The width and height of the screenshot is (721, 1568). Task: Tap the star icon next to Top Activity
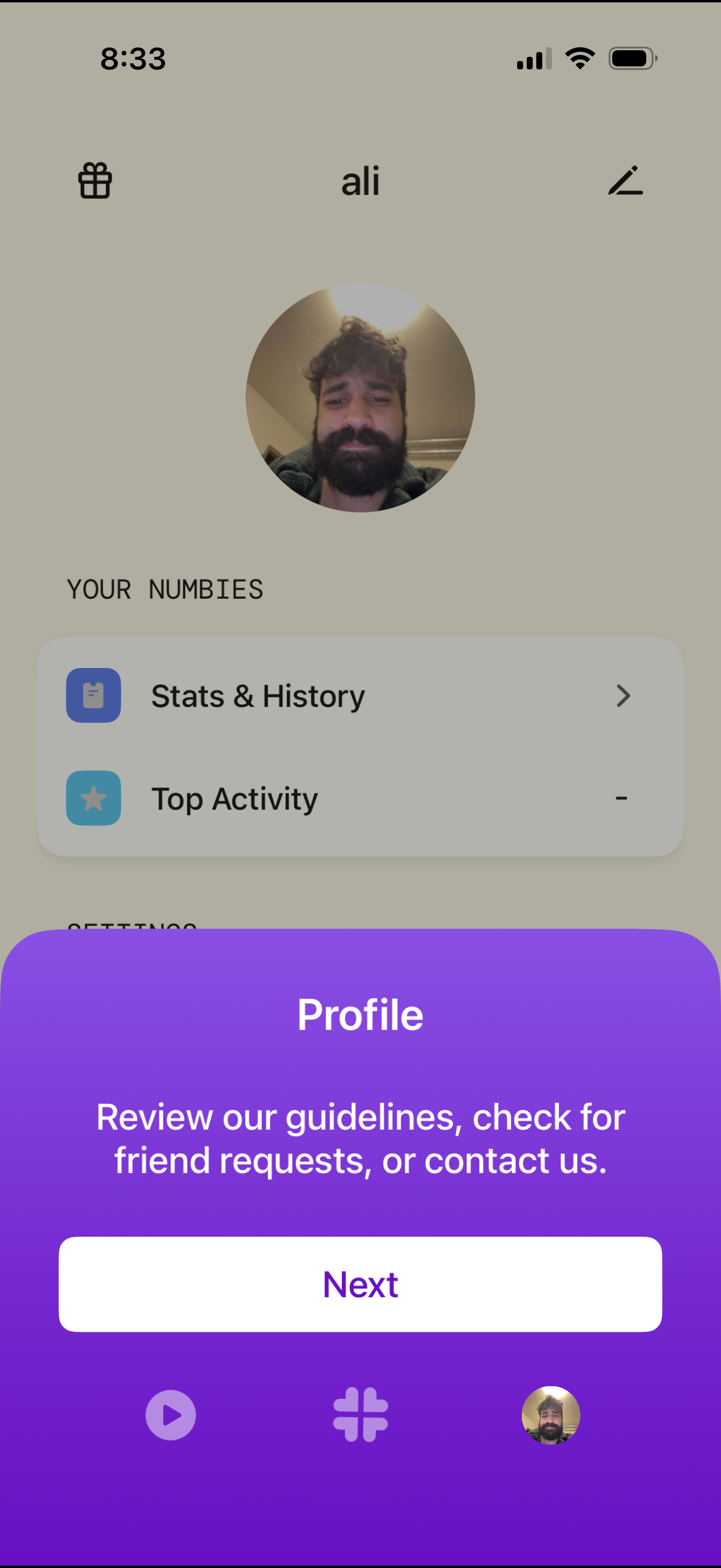(93, 798)
